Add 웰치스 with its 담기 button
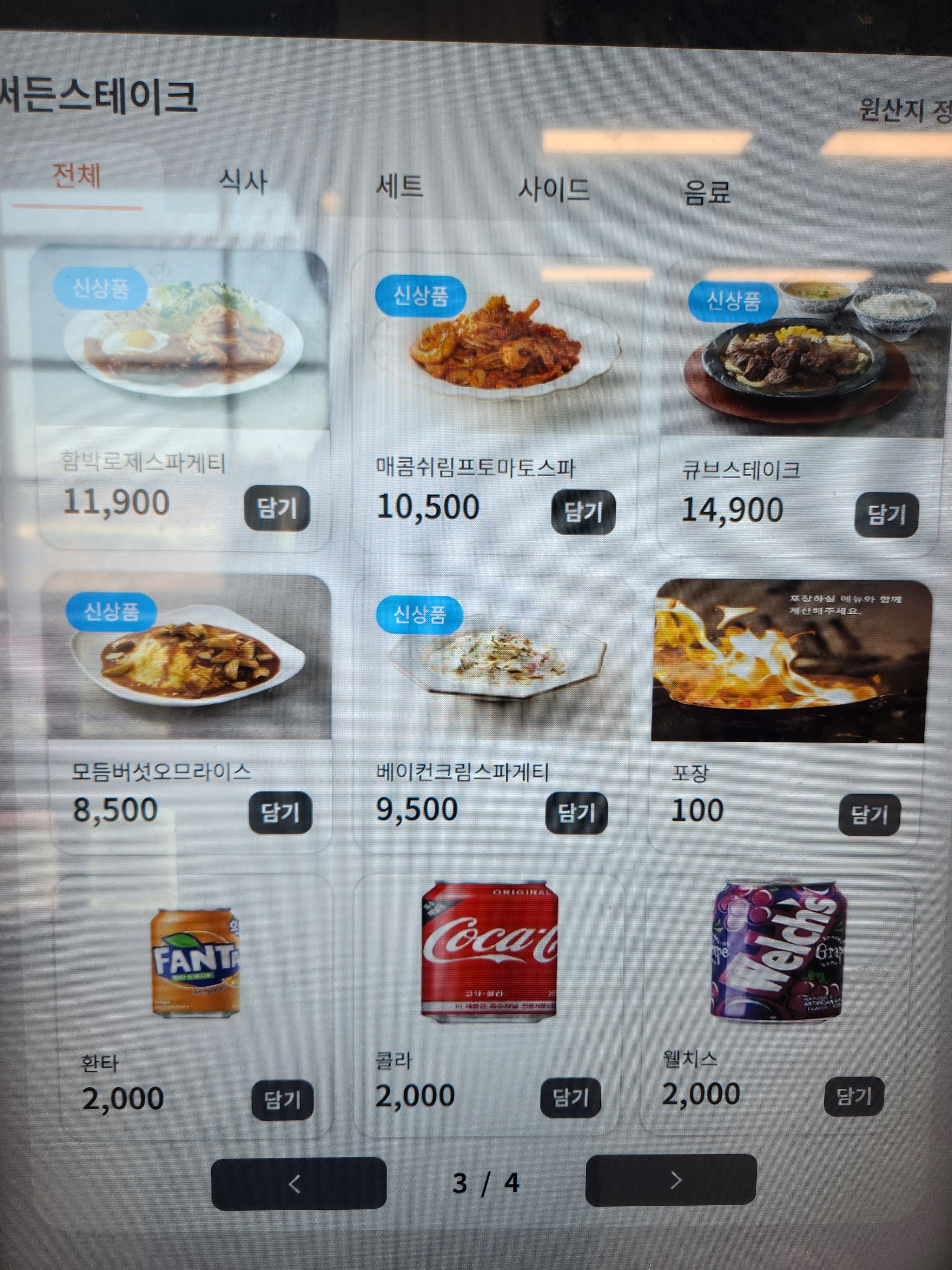The image size is (952, 1270). [853, 1096]
